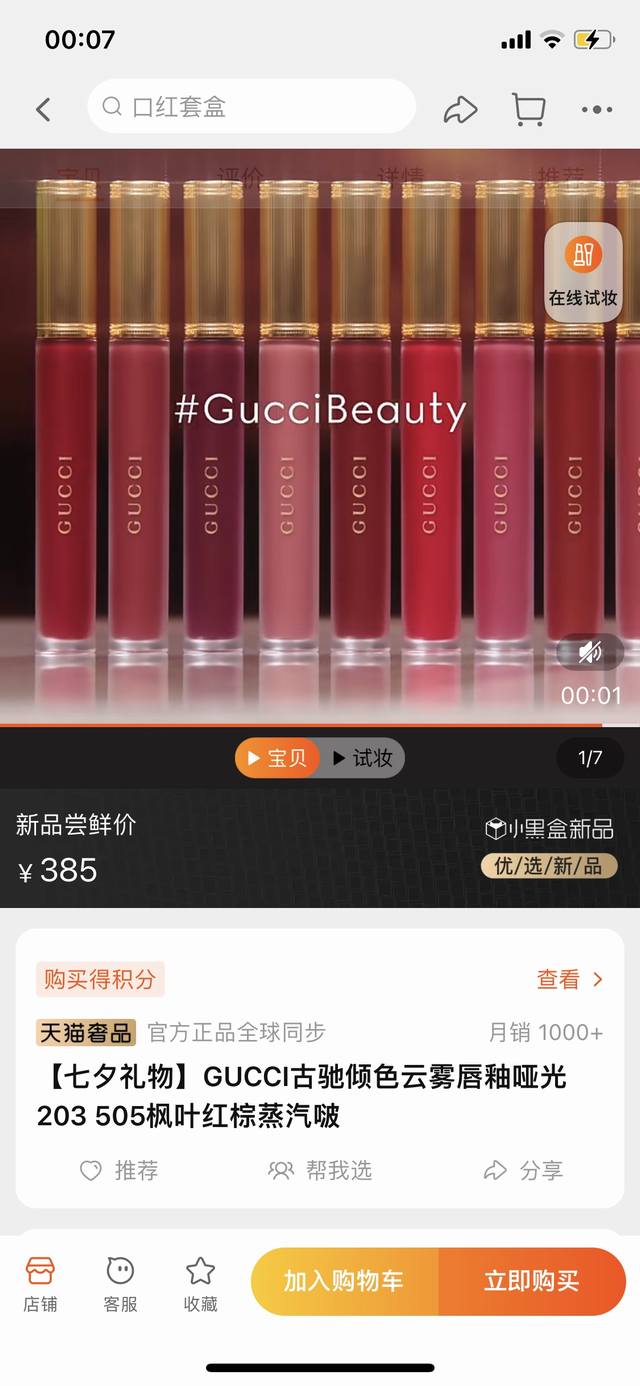Go back using the arrow icon
Image resolution: width=640 pixels, height=1386 pixels.
pyautogui.click(x=43, y=109)
